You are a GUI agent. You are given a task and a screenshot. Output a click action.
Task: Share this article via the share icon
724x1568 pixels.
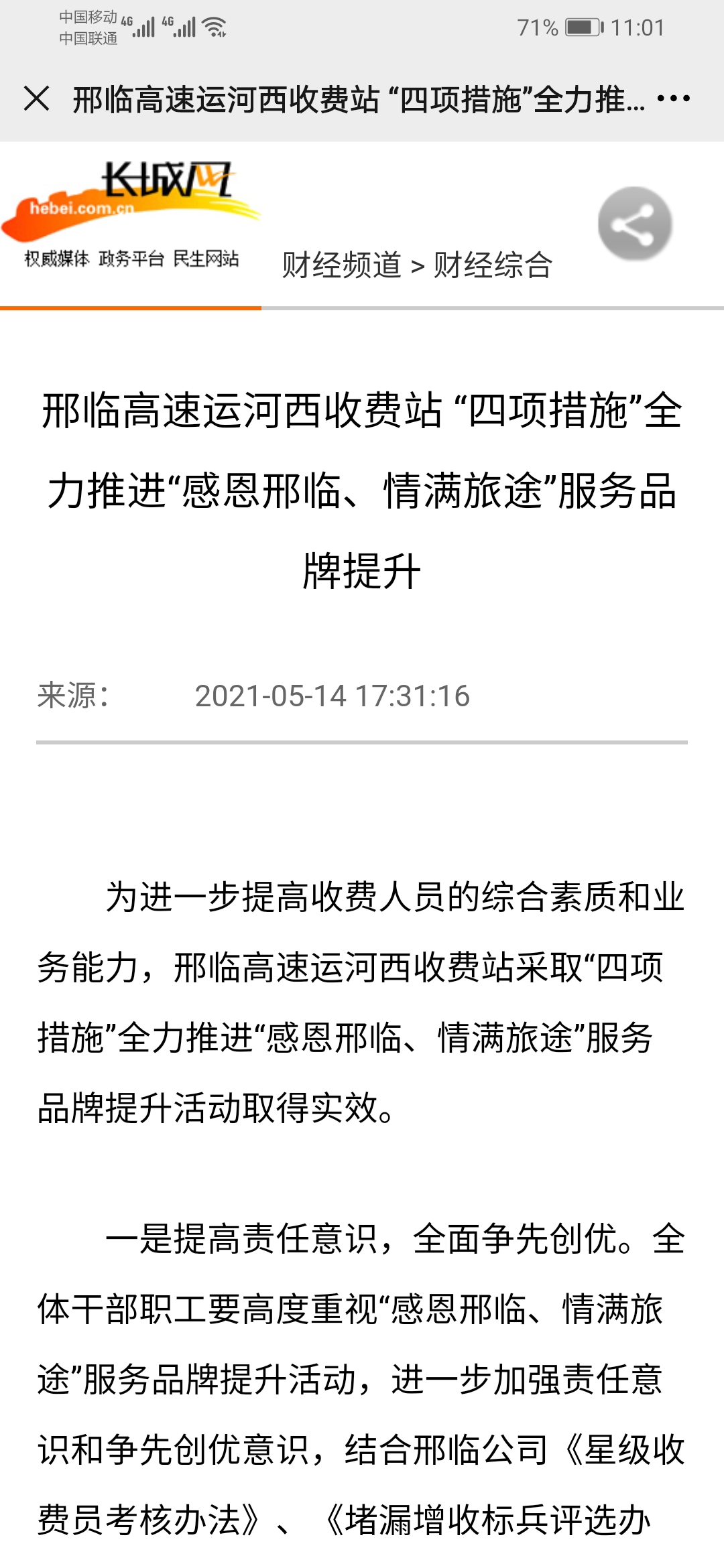635,224
